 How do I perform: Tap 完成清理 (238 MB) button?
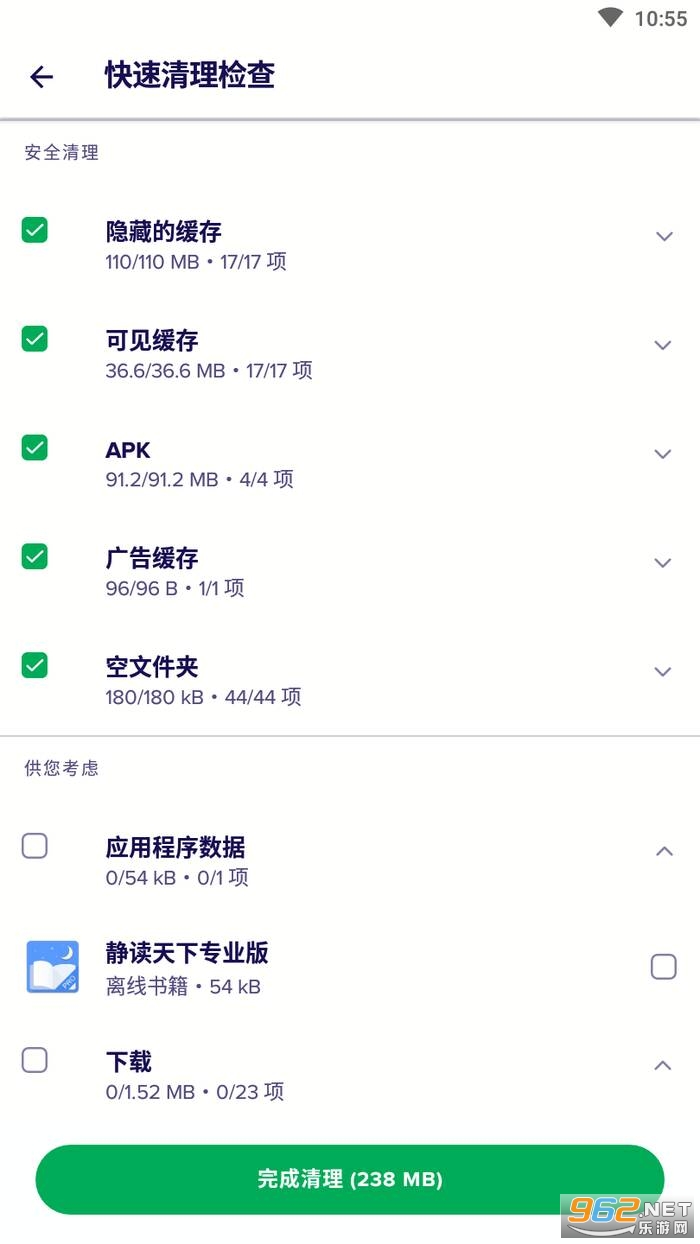(x=350, y=1179)
